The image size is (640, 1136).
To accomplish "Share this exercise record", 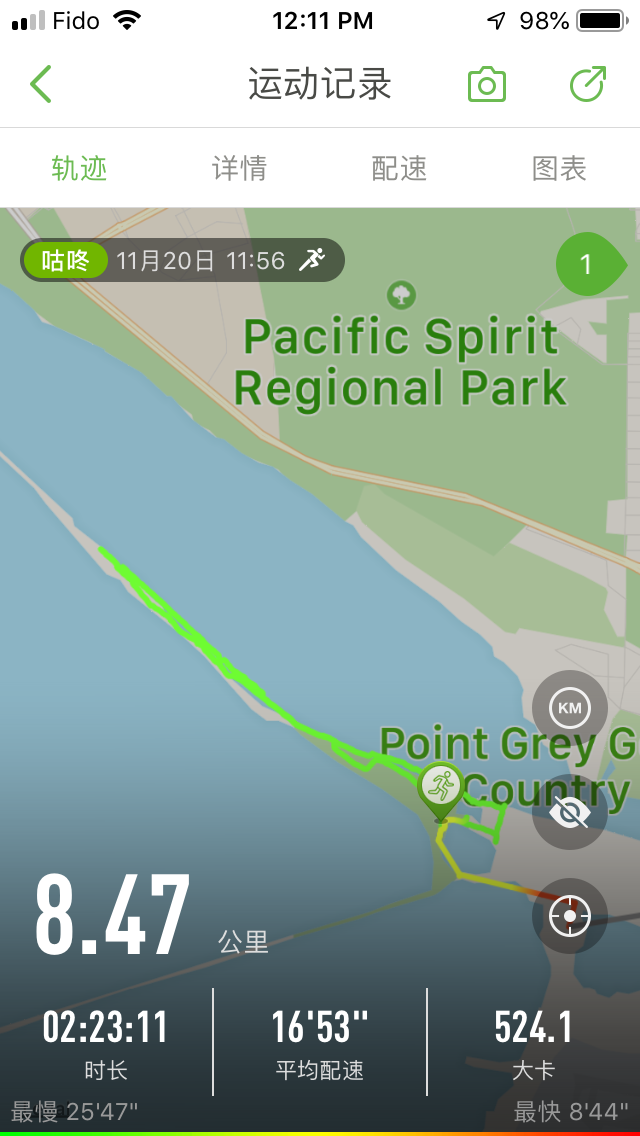I will pos(587,85).
